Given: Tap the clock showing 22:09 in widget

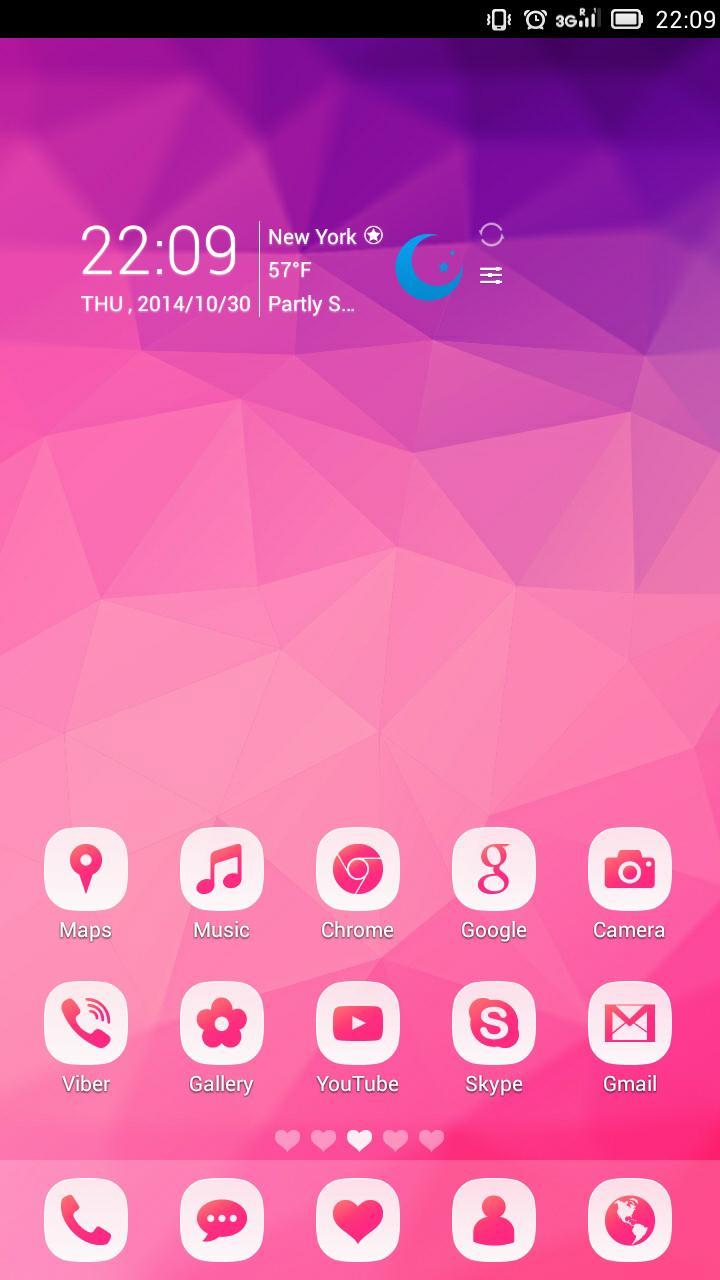Looking at the screenshot, I should [x=159, y=251].
